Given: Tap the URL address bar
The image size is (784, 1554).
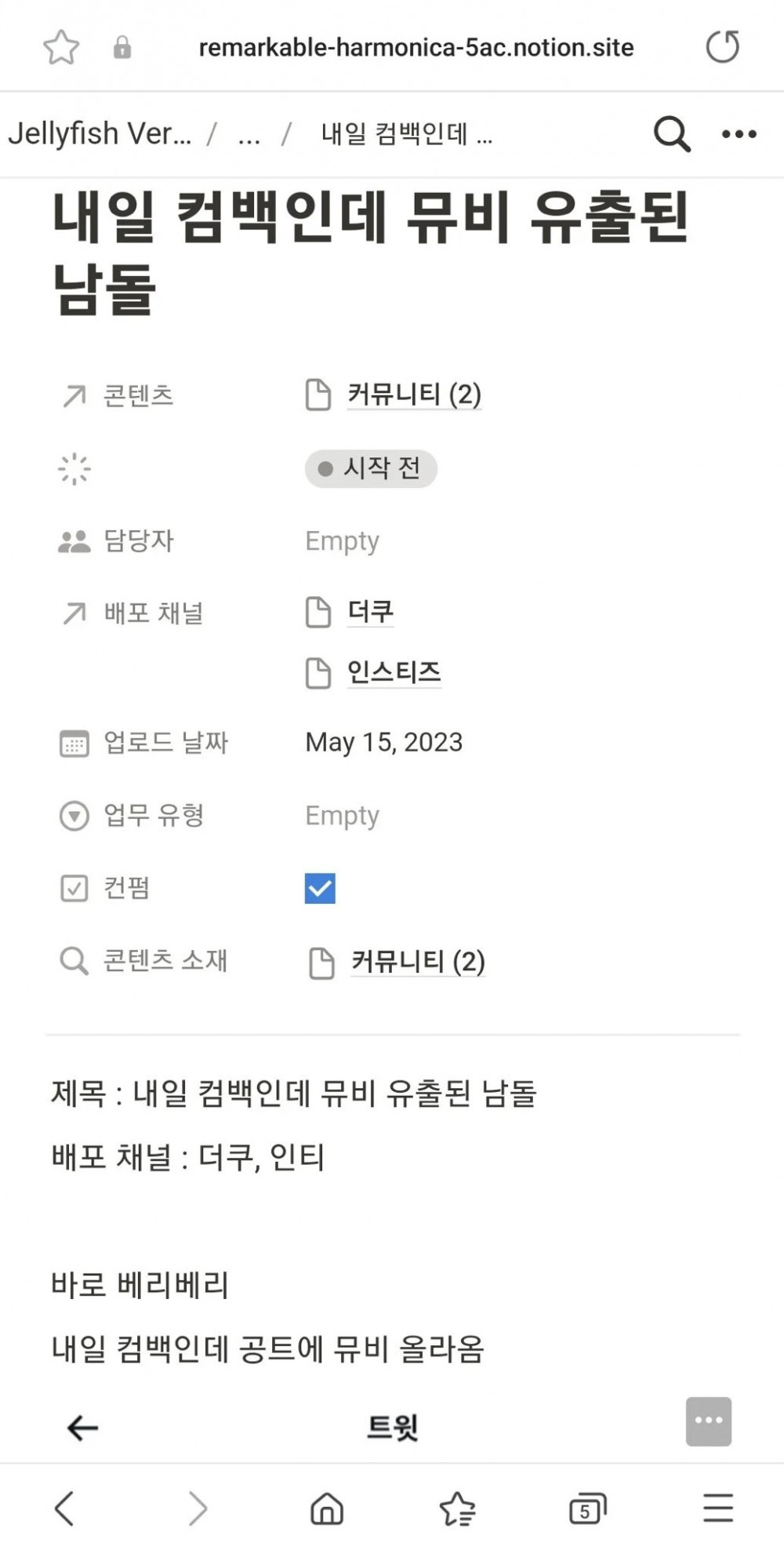Looking at the screenshot, I should tap(416, 48).
